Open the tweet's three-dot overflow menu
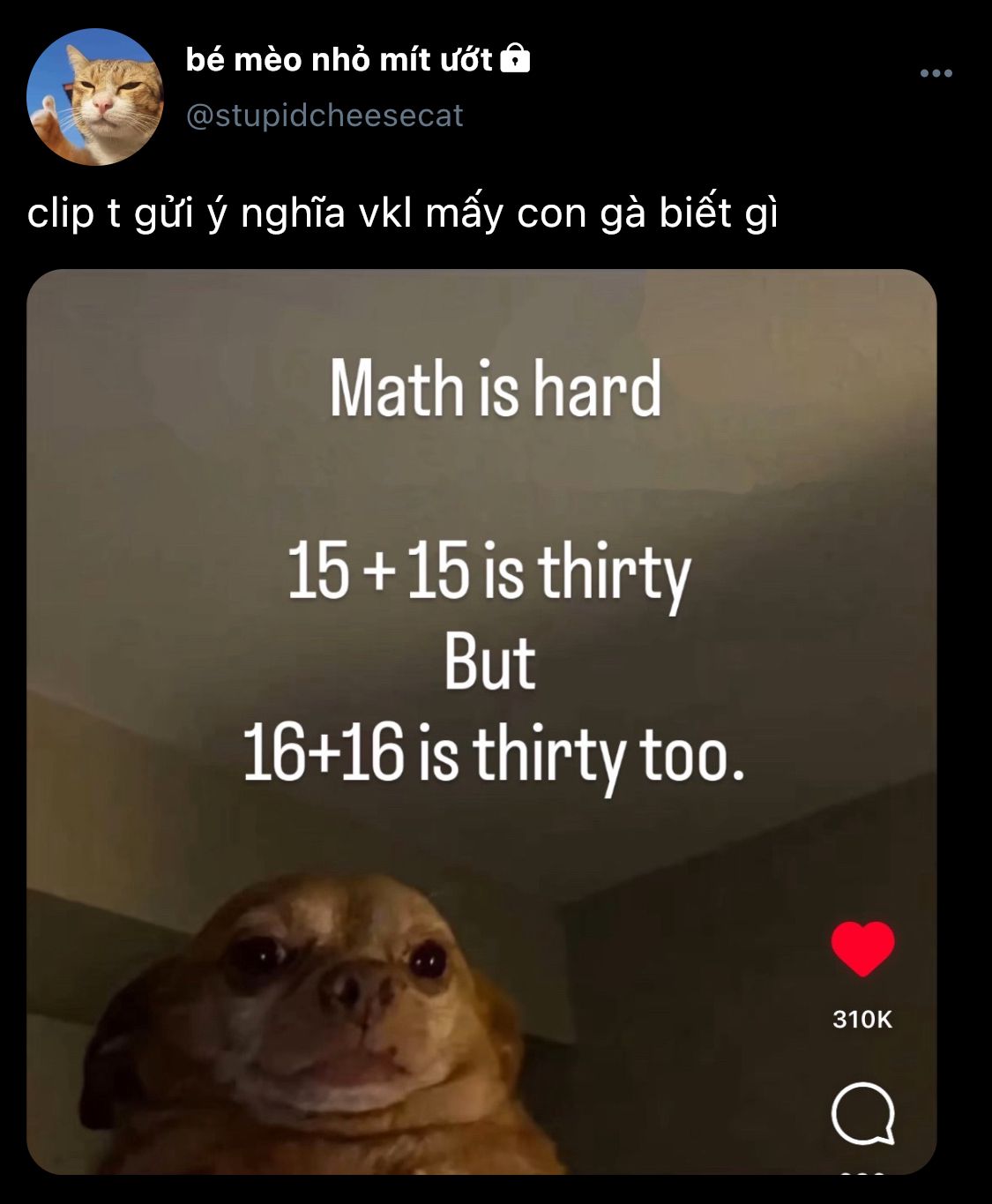The width and height of the screenshot is (992, 1204). pos(936,73)
